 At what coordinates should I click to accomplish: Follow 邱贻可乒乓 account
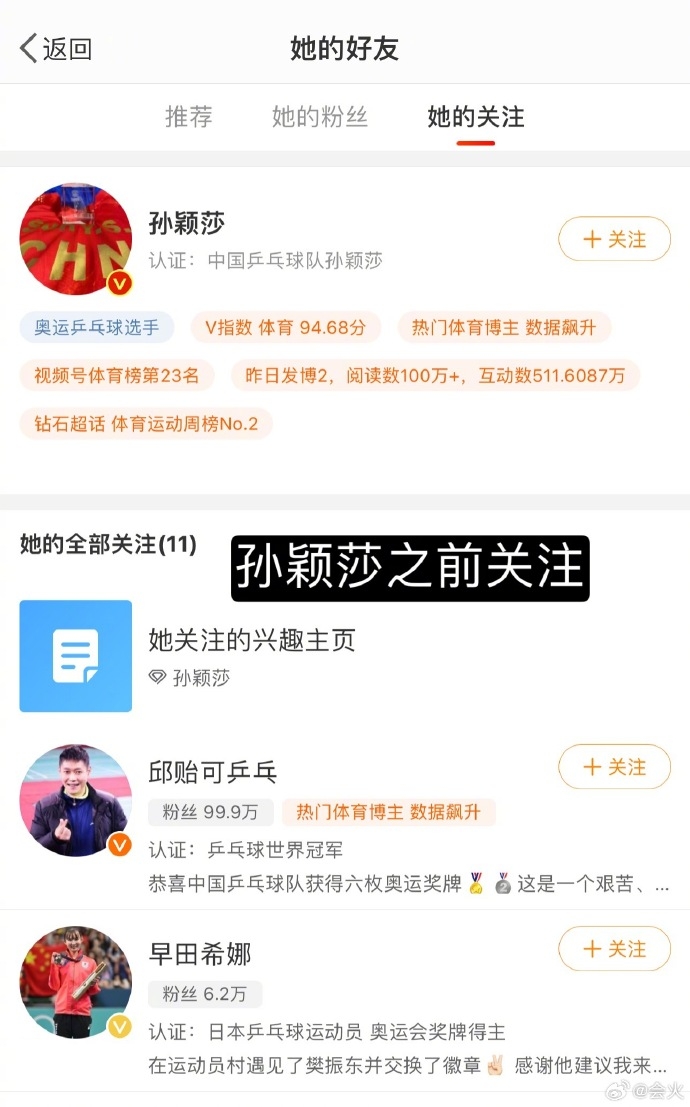(614, 767)
